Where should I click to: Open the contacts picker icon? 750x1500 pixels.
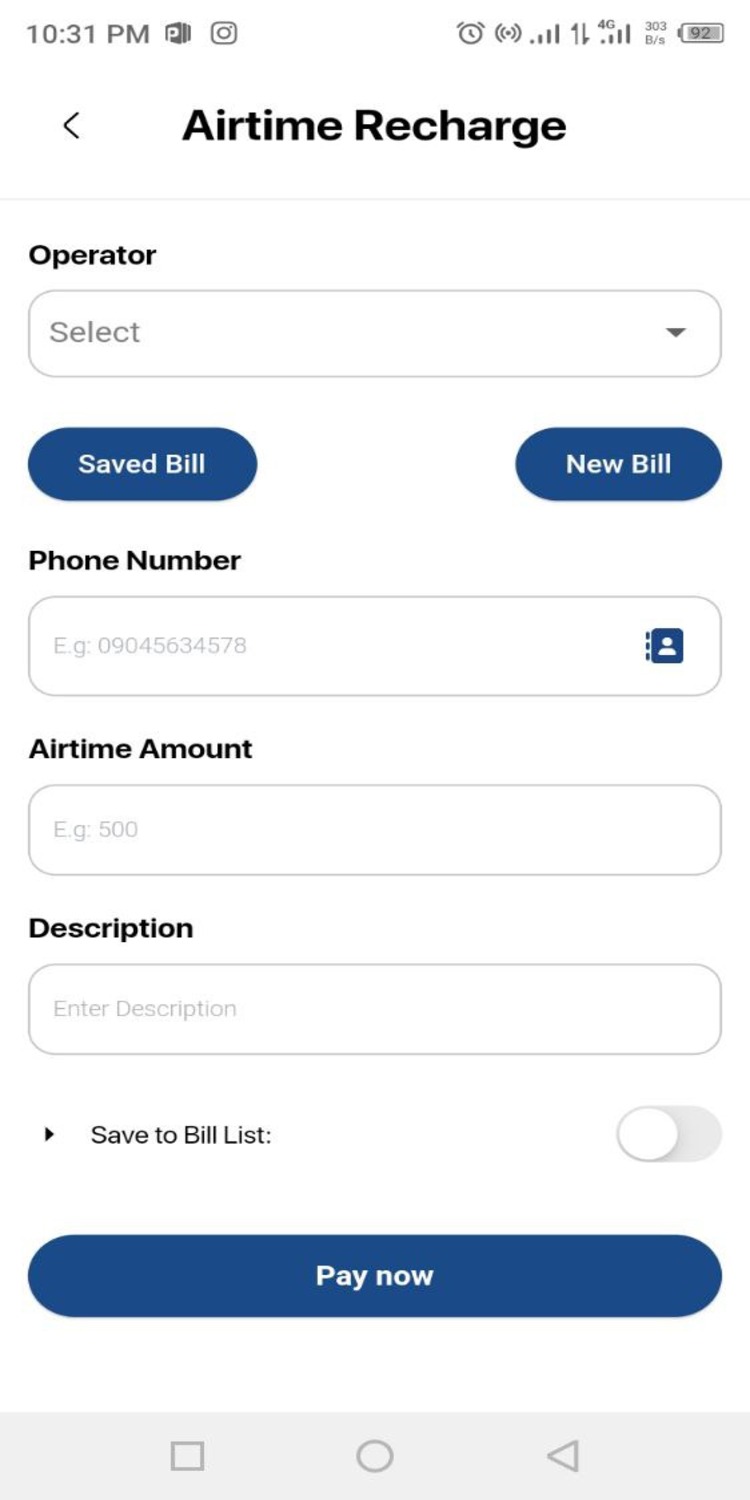pyautogui.click(x=664, y=646)
